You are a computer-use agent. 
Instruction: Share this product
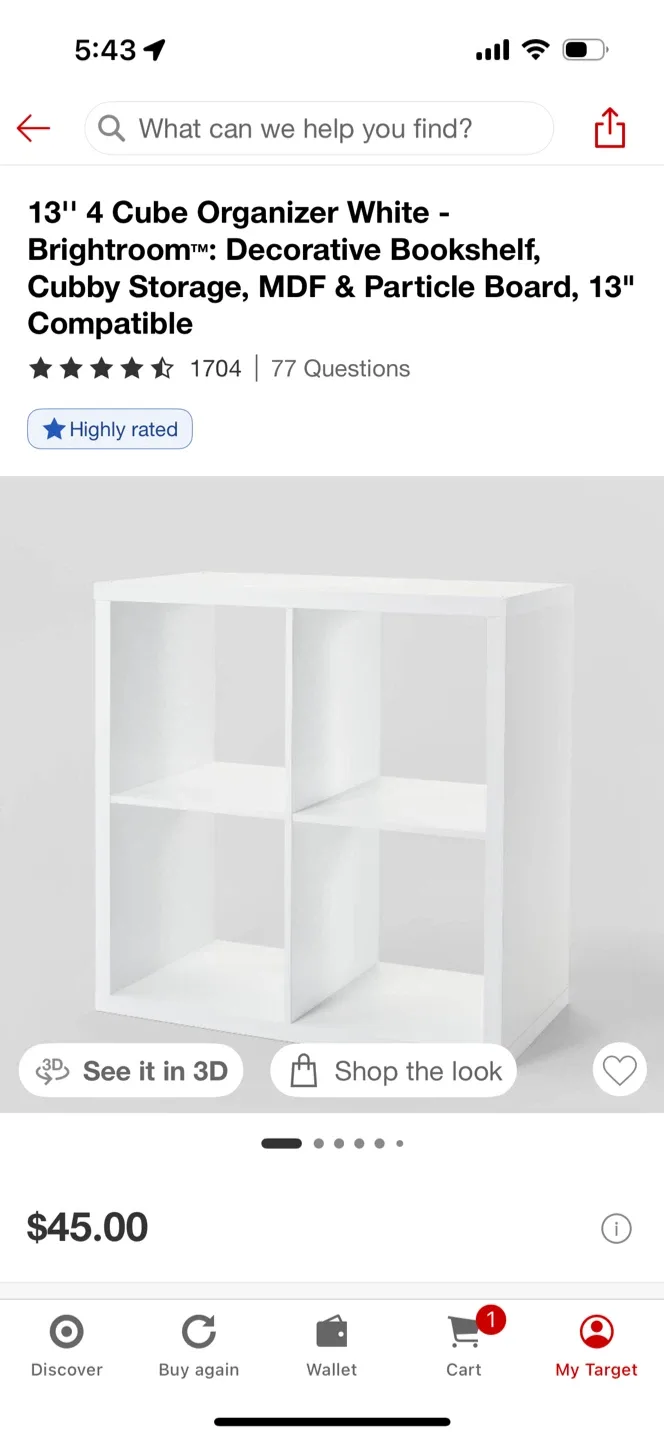click(x=609, y=128)
